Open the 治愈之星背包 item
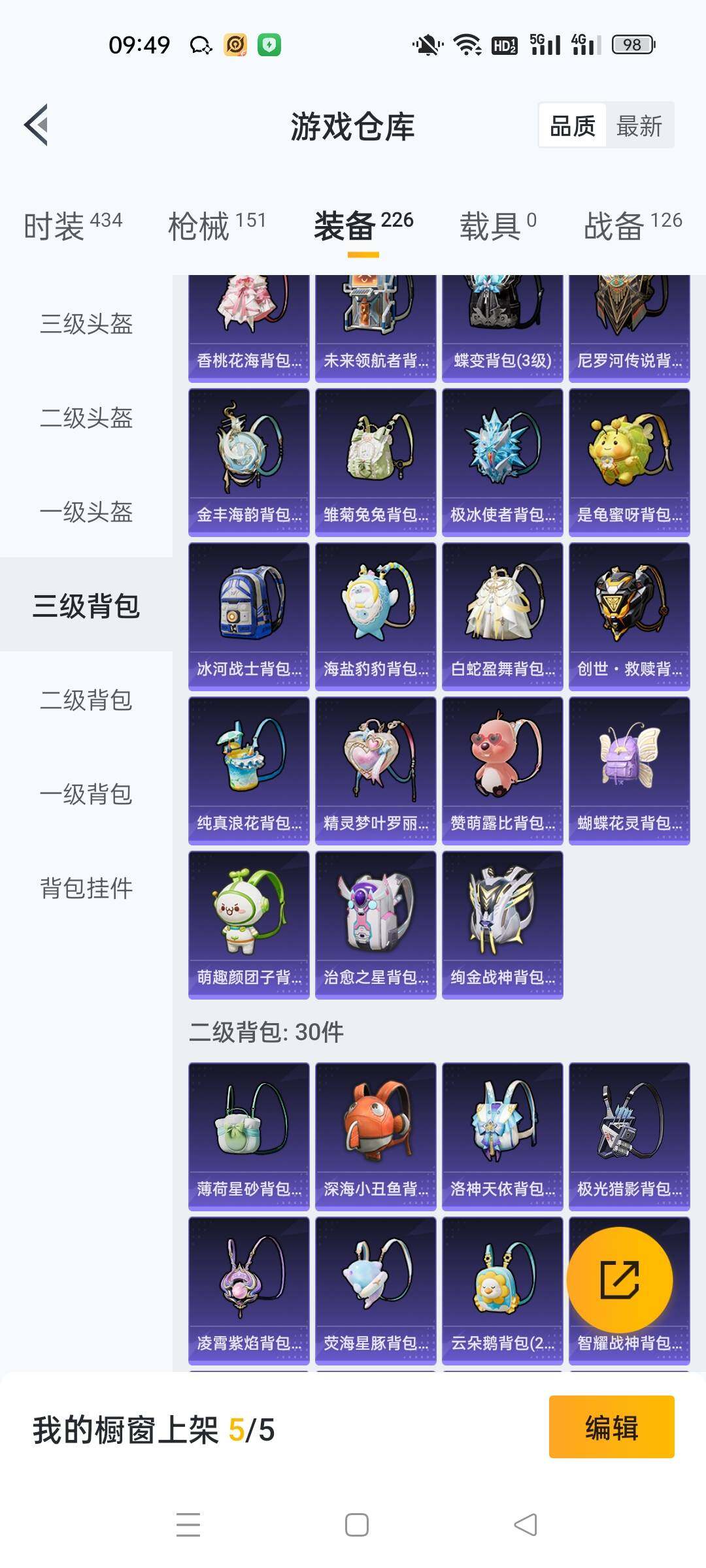The width and height of the screenshot is (706, 1568). [375, 924]
